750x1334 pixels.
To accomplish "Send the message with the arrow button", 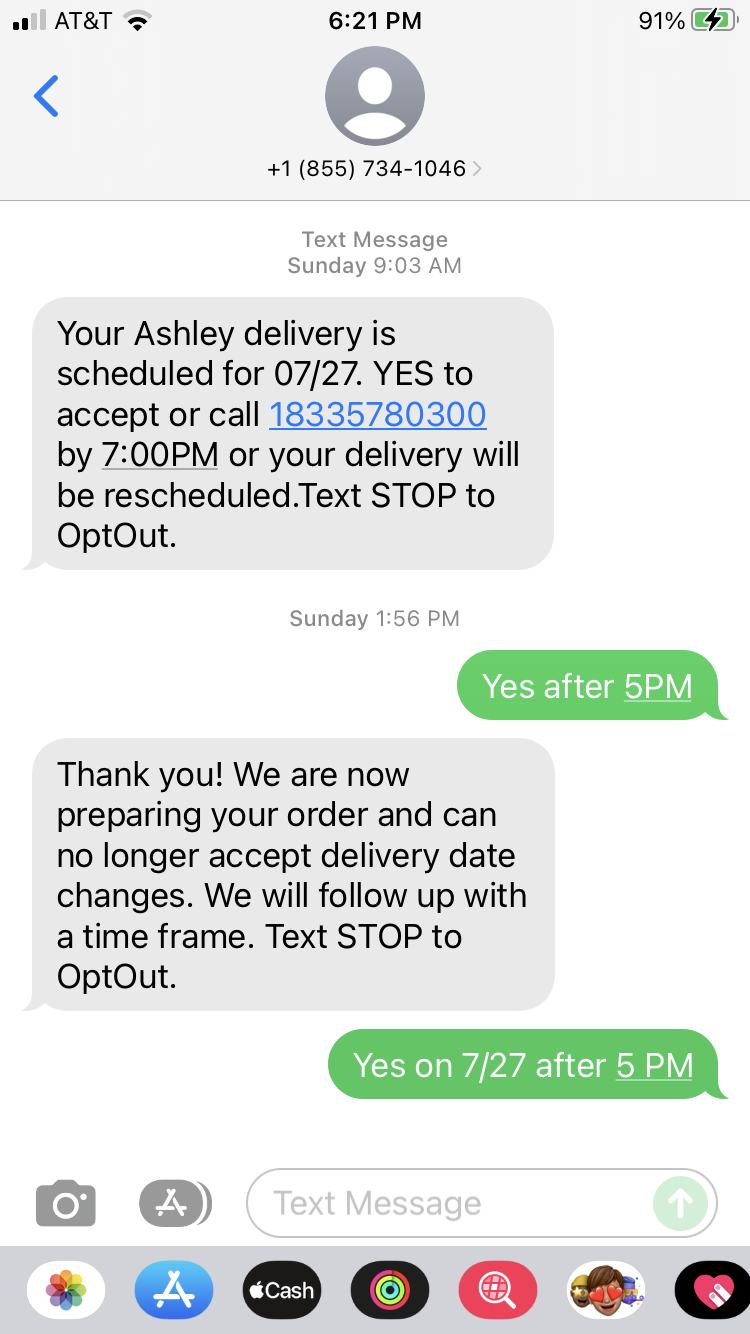I will pos(680,1203).
